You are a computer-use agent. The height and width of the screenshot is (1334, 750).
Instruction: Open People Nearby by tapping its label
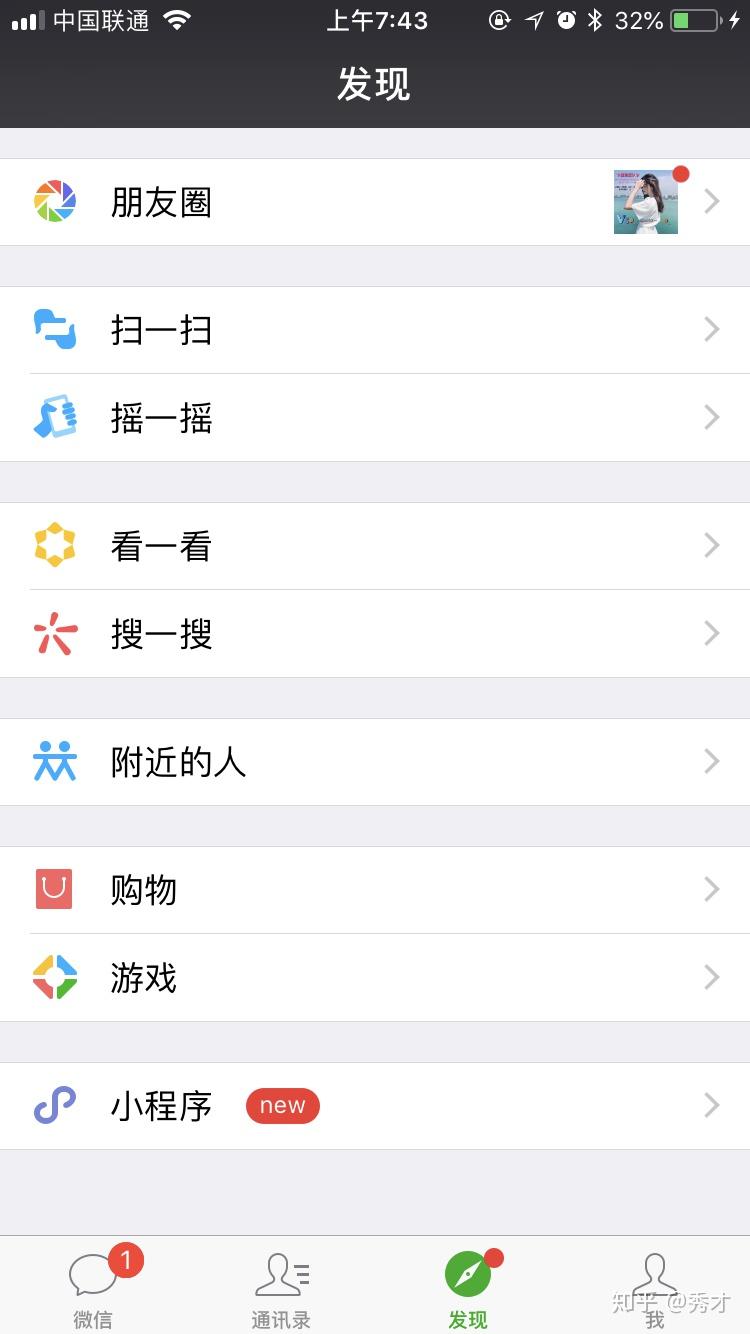tap(178, 762)
